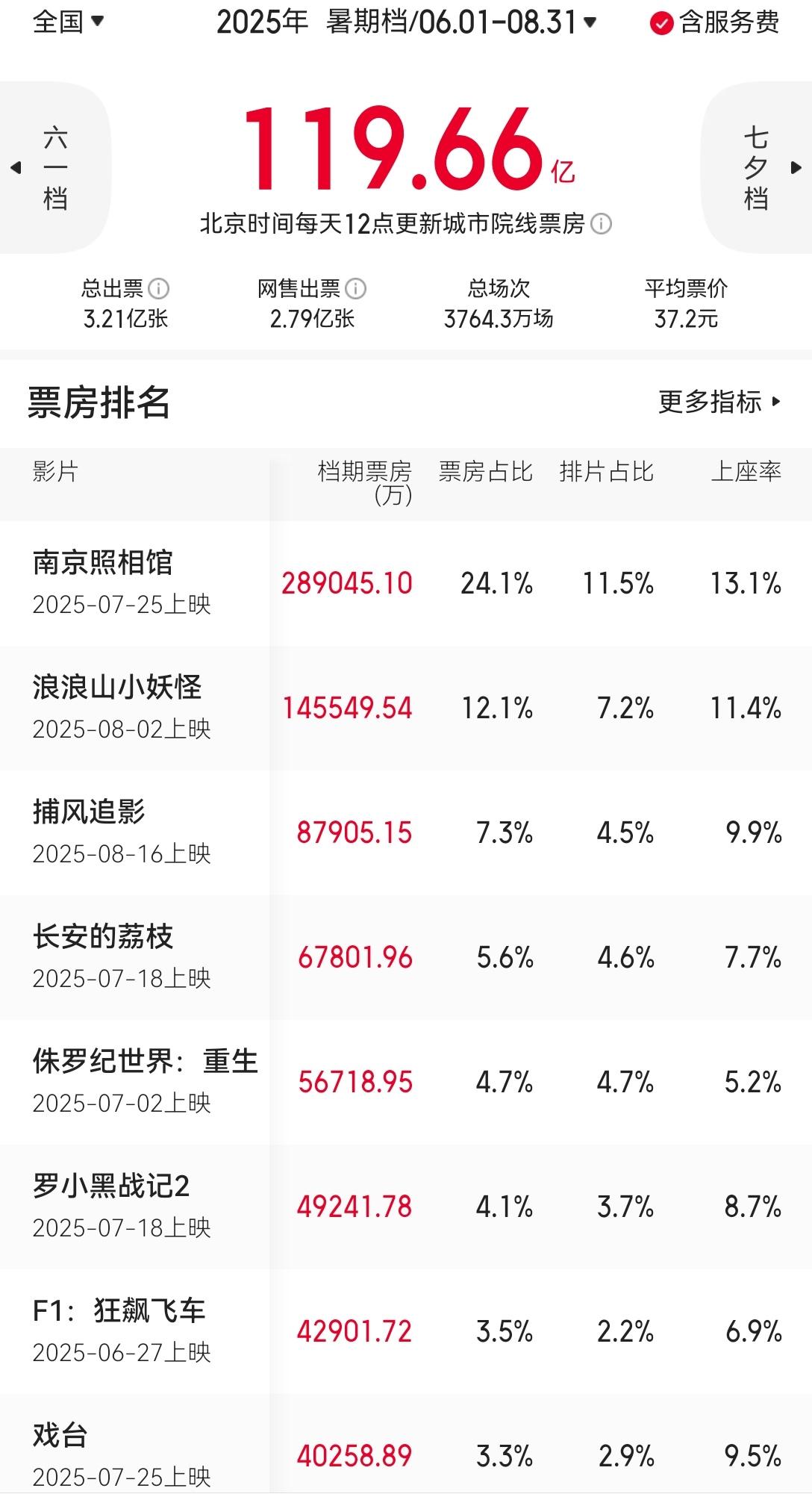
Task: View 浪浪山小妖怪 box office details
Action: (x=117, y=688)
